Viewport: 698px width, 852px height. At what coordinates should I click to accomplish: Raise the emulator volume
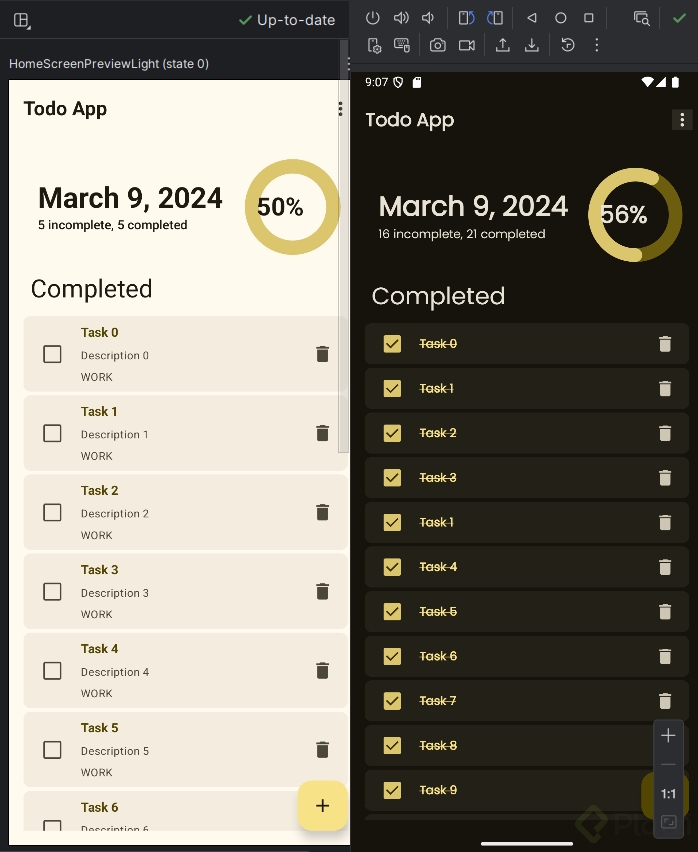[x=401, y=18]
